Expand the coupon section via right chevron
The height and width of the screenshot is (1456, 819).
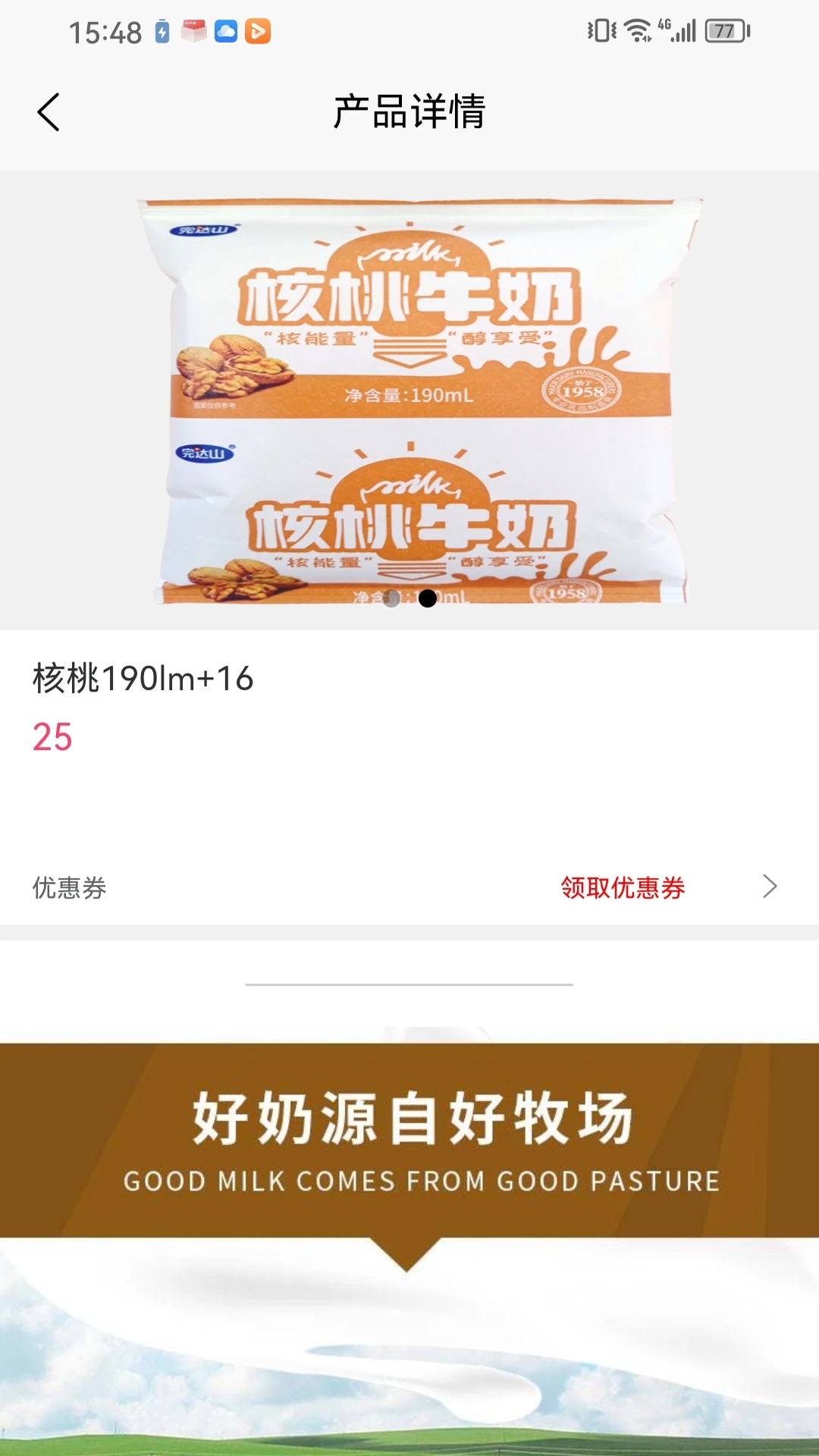(x=770, y=886)
